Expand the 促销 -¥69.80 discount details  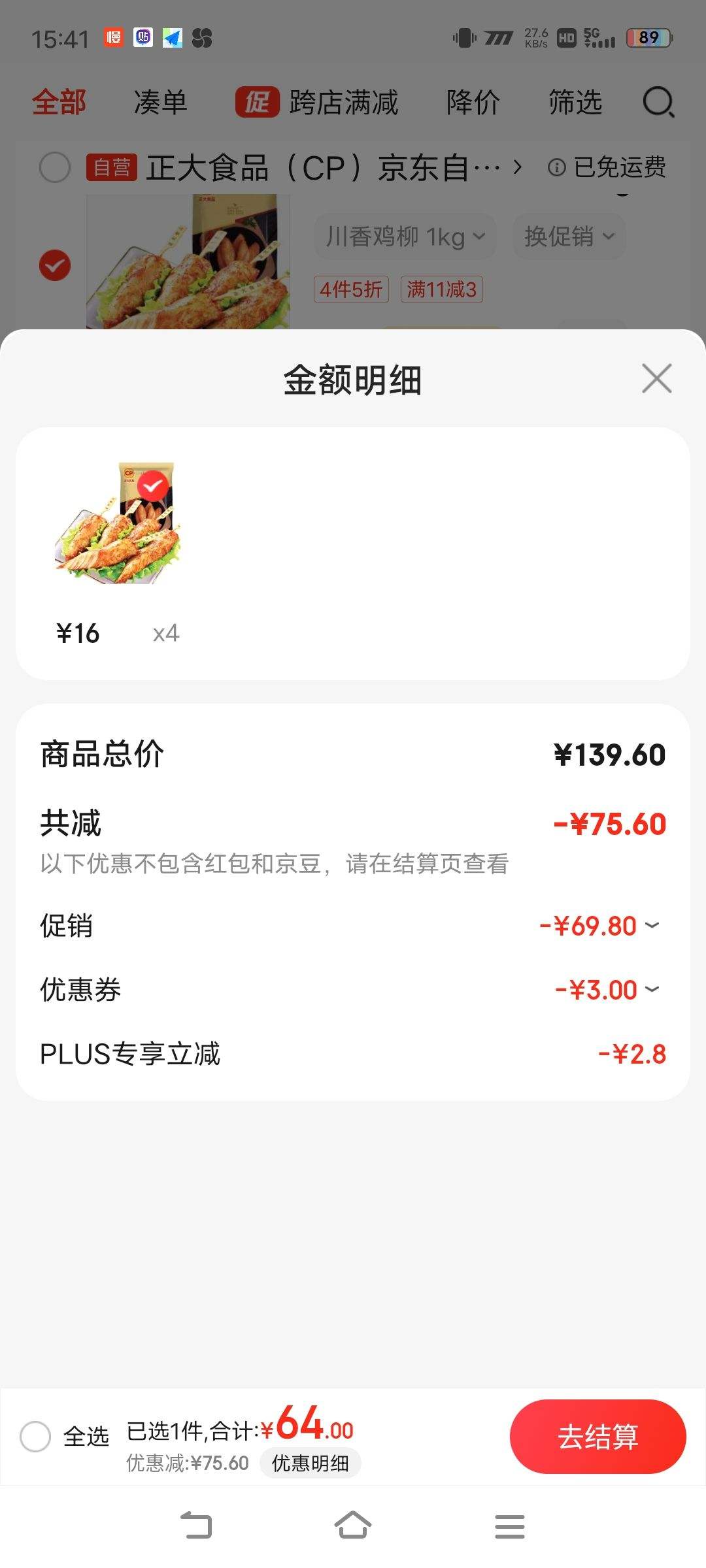[650, 925]
